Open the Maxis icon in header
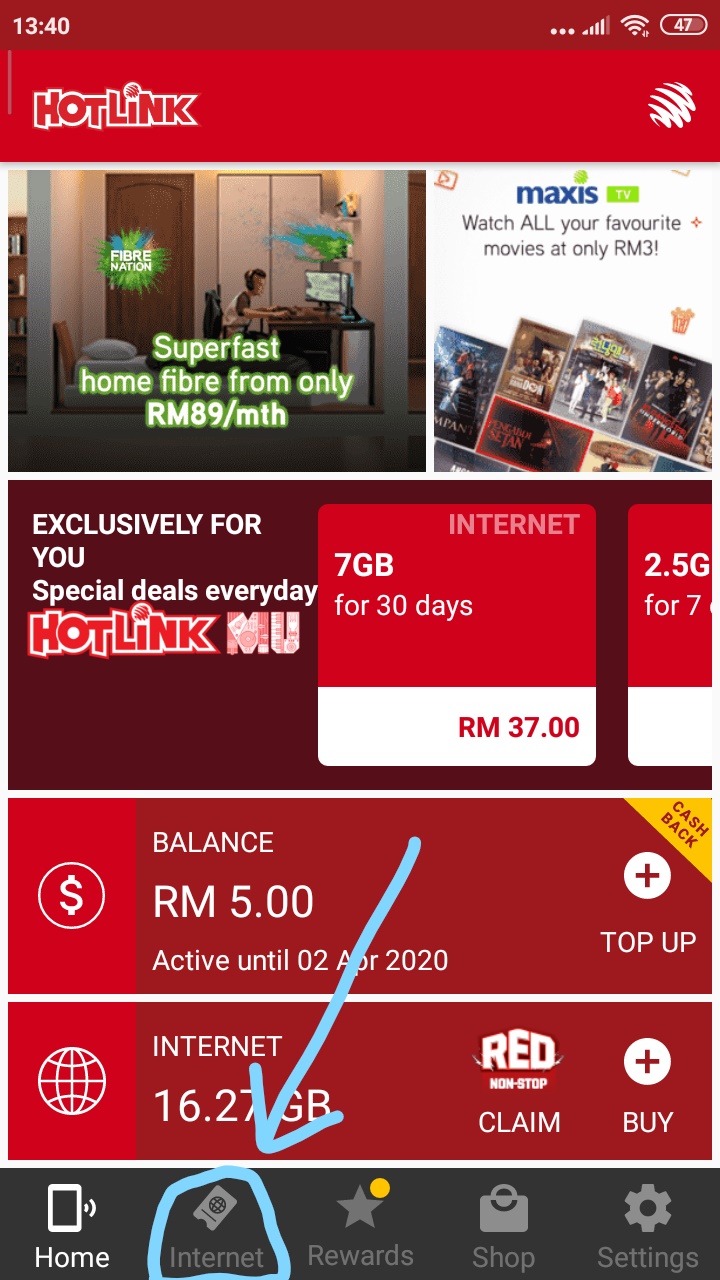 671,106
